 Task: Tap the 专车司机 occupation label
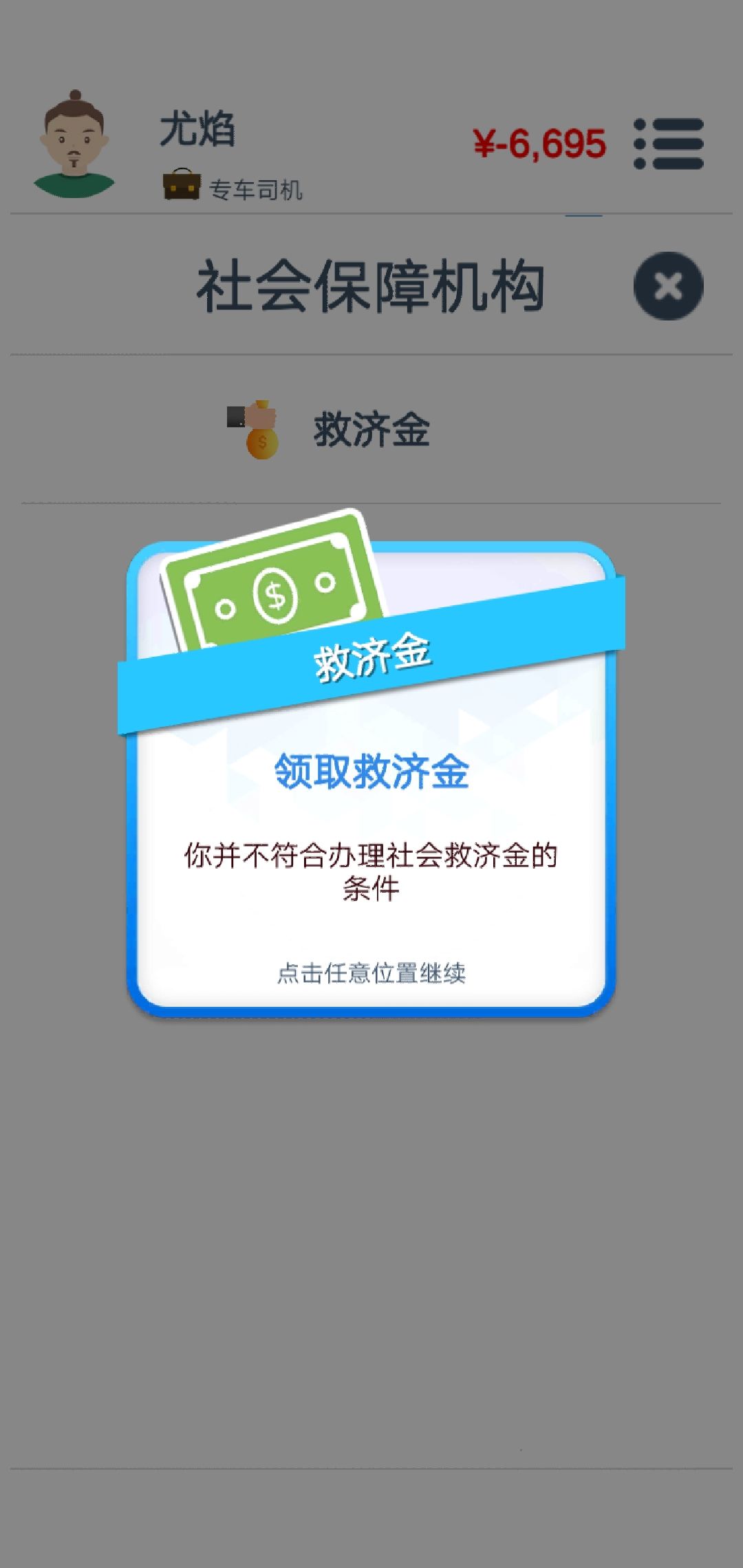(255, 190)
